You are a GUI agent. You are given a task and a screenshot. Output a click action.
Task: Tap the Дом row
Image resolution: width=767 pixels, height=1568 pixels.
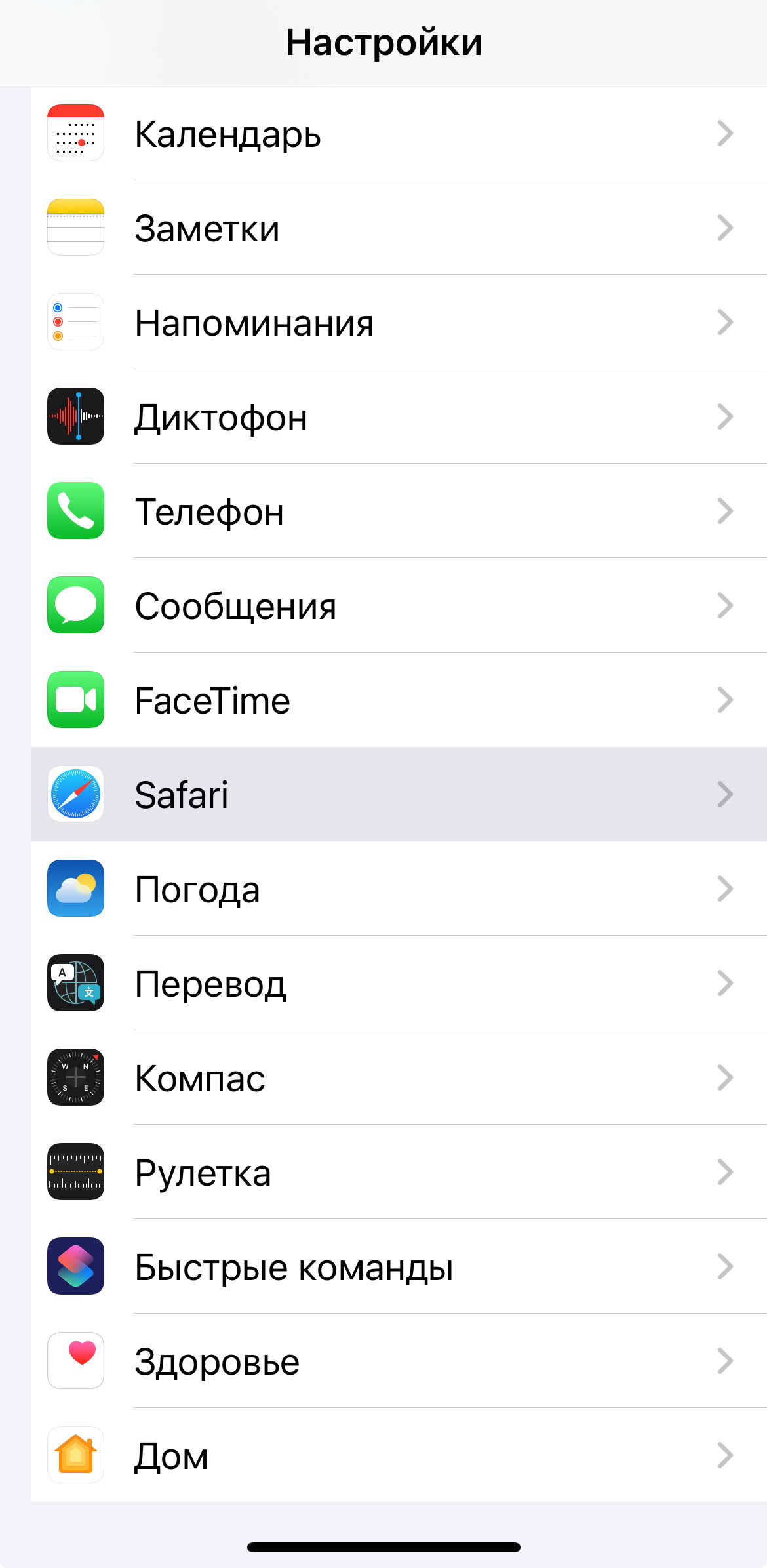[399, 1455]
